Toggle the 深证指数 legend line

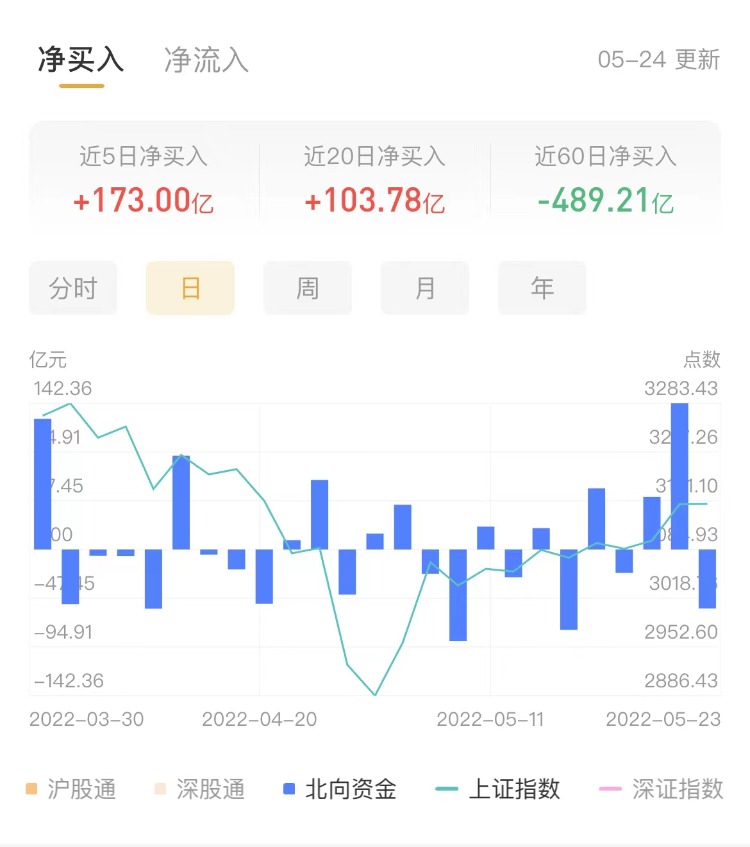[x=662, y=789]
